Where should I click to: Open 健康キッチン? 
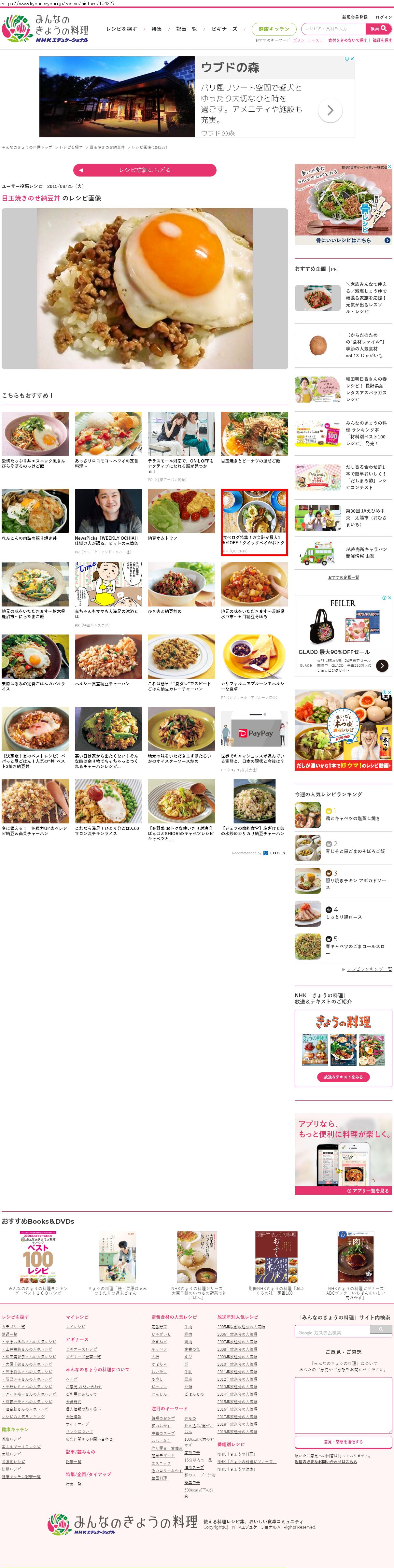click(274, 29)
